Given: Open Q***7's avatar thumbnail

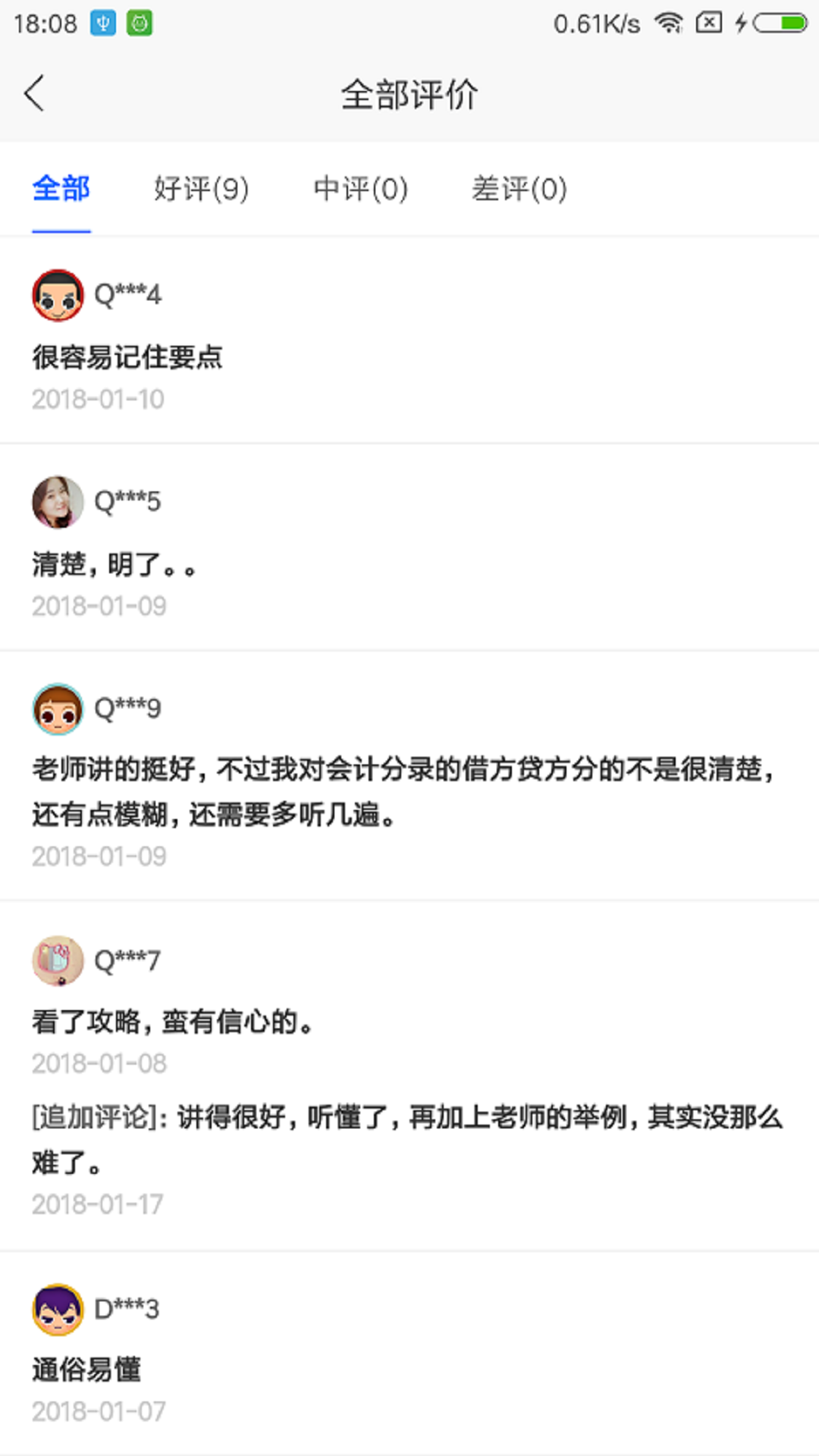Looking at the screenshot, I should (57, 961).
